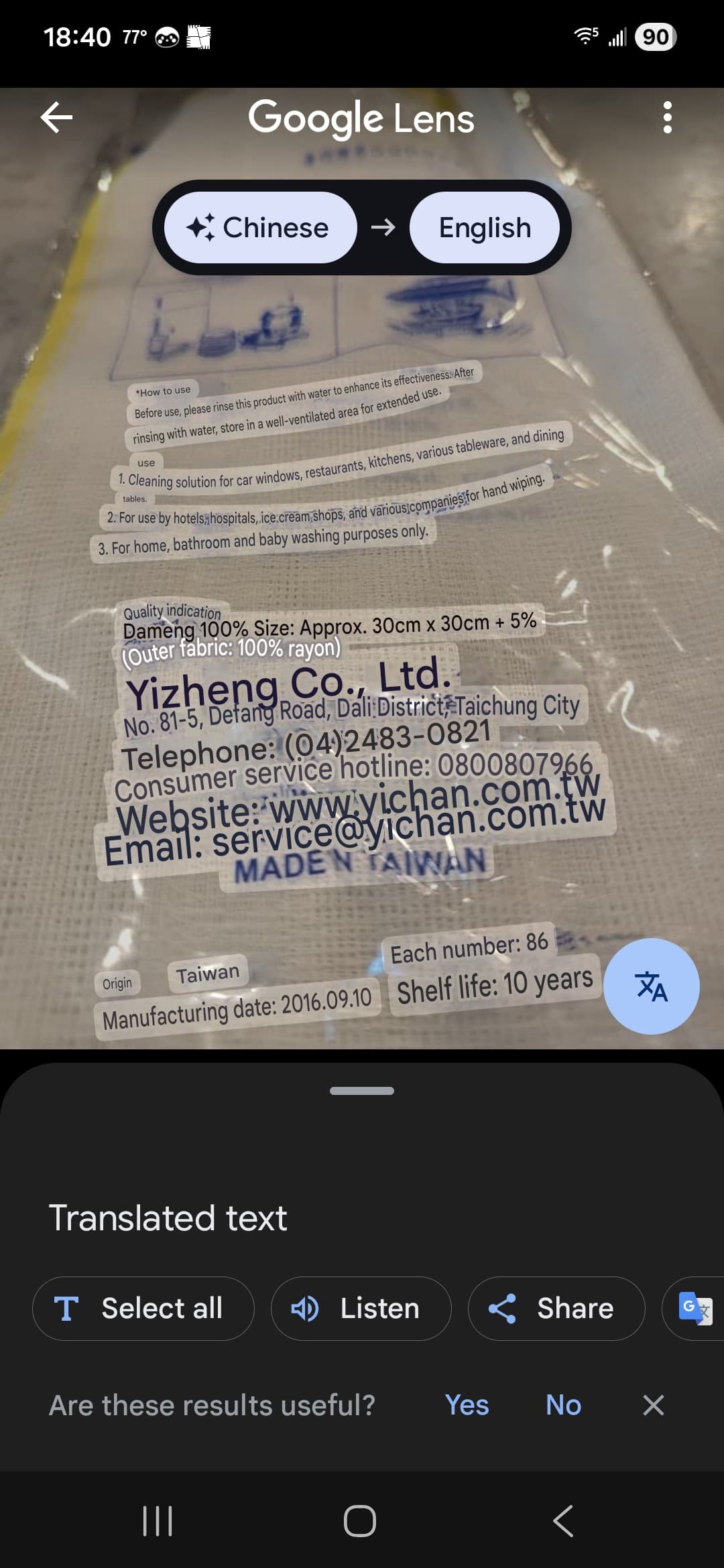Open in Google Translate
Viewport: 724px width, 1568px height.
coord(694,1308)
